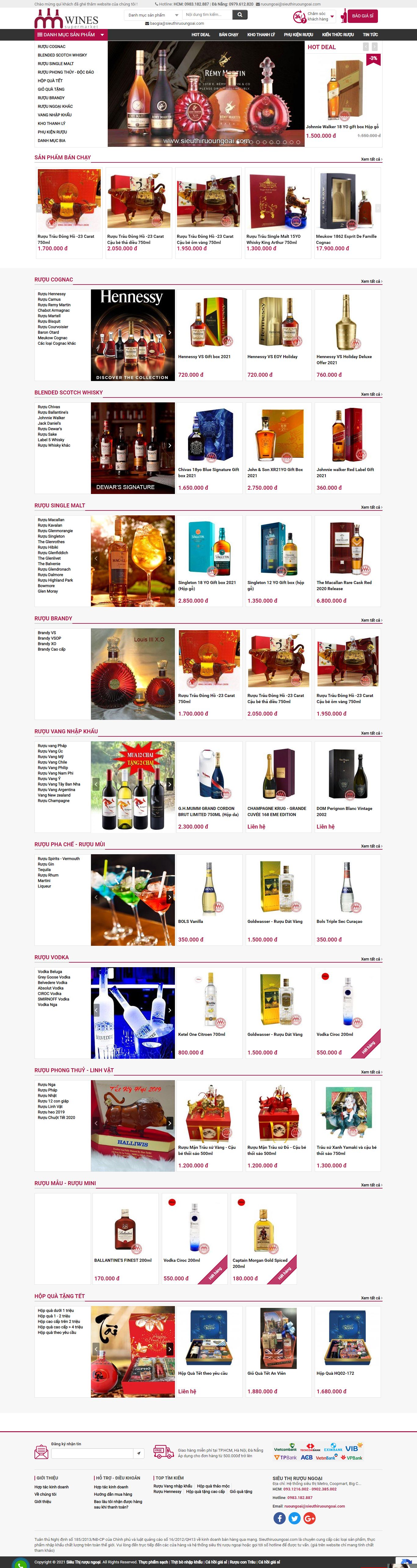Open the product category dropdown in search
Screen dimensions: 417x1568
[152, 15]
